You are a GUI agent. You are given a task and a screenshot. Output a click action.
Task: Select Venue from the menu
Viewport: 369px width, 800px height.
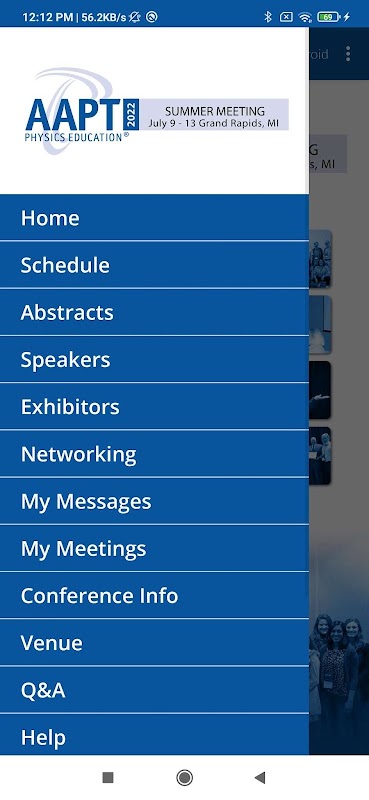tap(154, 643)
